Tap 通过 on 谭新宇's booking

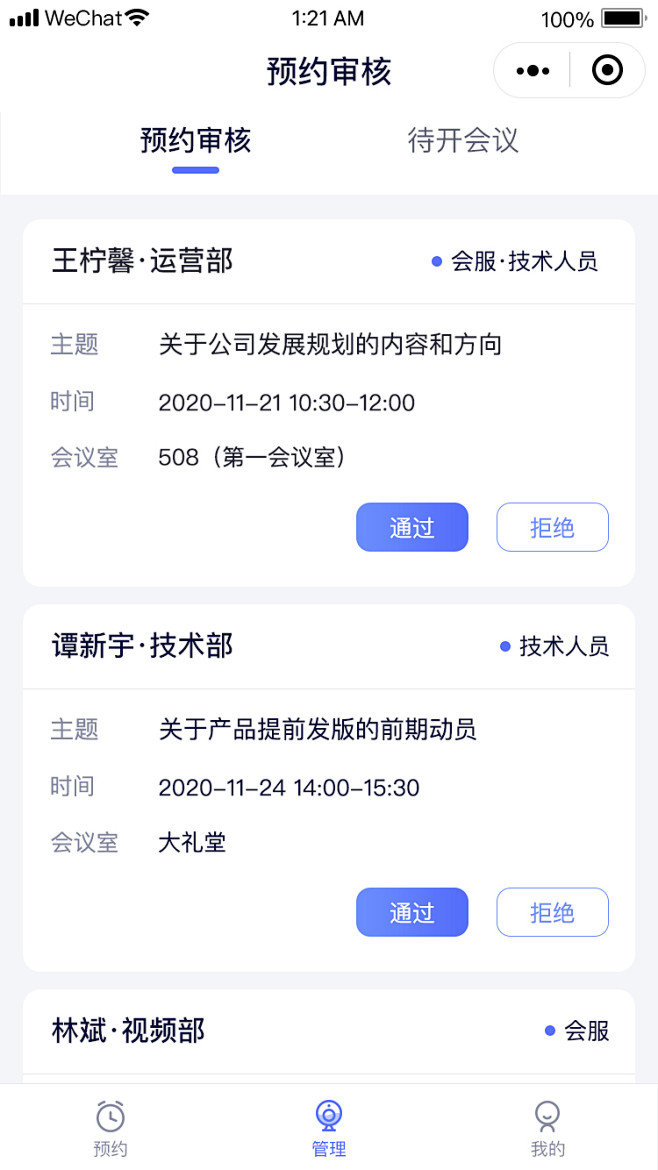[412, 912]
